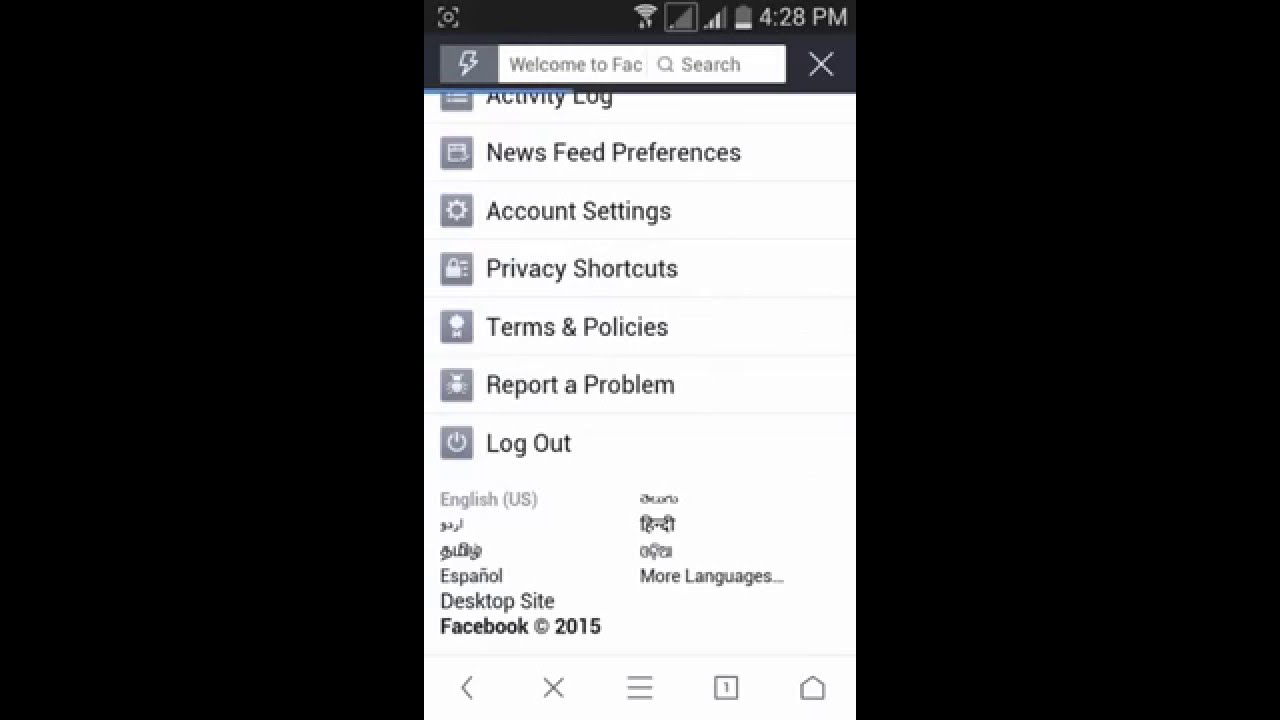Viewport: 1280px width, 720px height.
Task: Log Out of Facebook
Action: click(528, 443)
